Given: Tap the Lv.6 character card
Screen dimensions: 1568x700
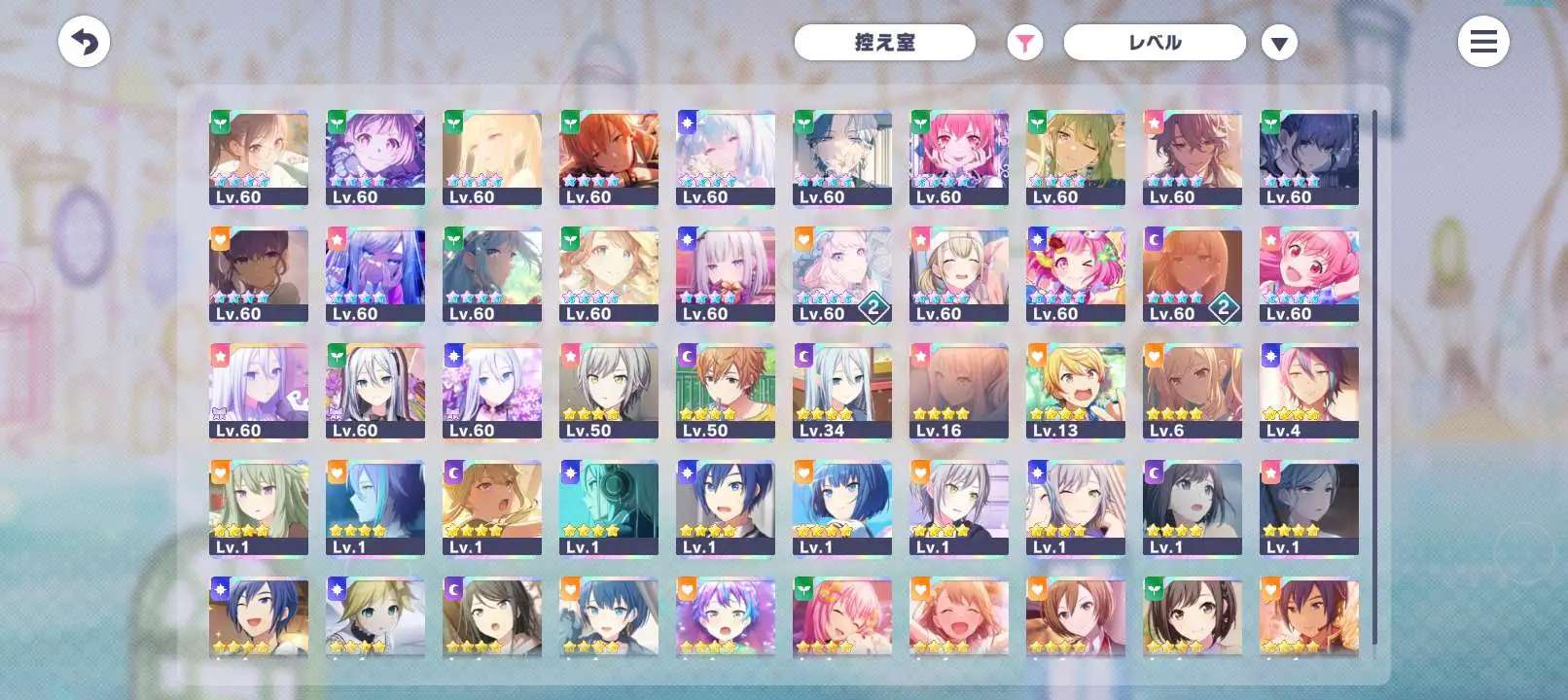Looking at the screenshot, I should pyautogui.click(x=1192, y=391).
